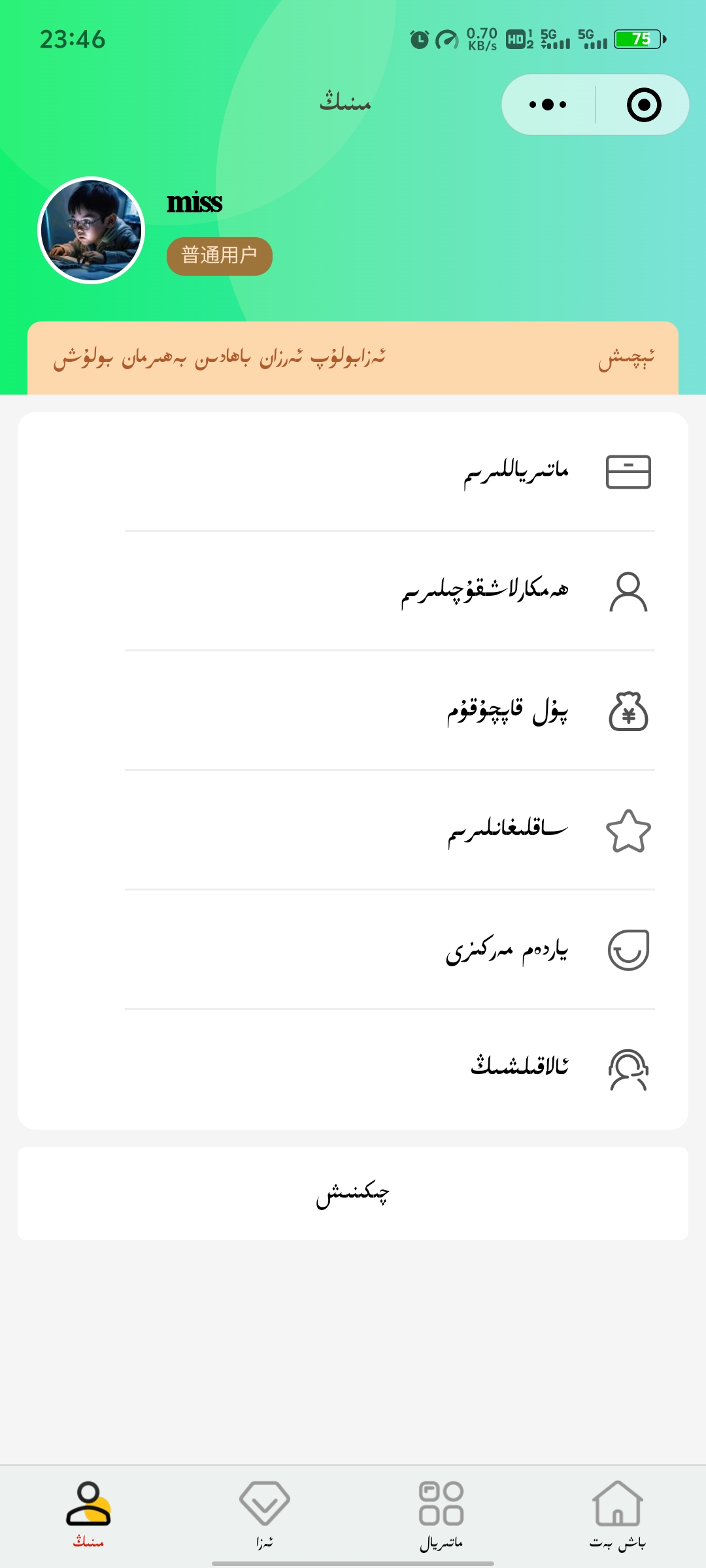This screenshot has width=706, height=1568.
Task: Tap the profile avatar picture
Action: tap(92, 231)
